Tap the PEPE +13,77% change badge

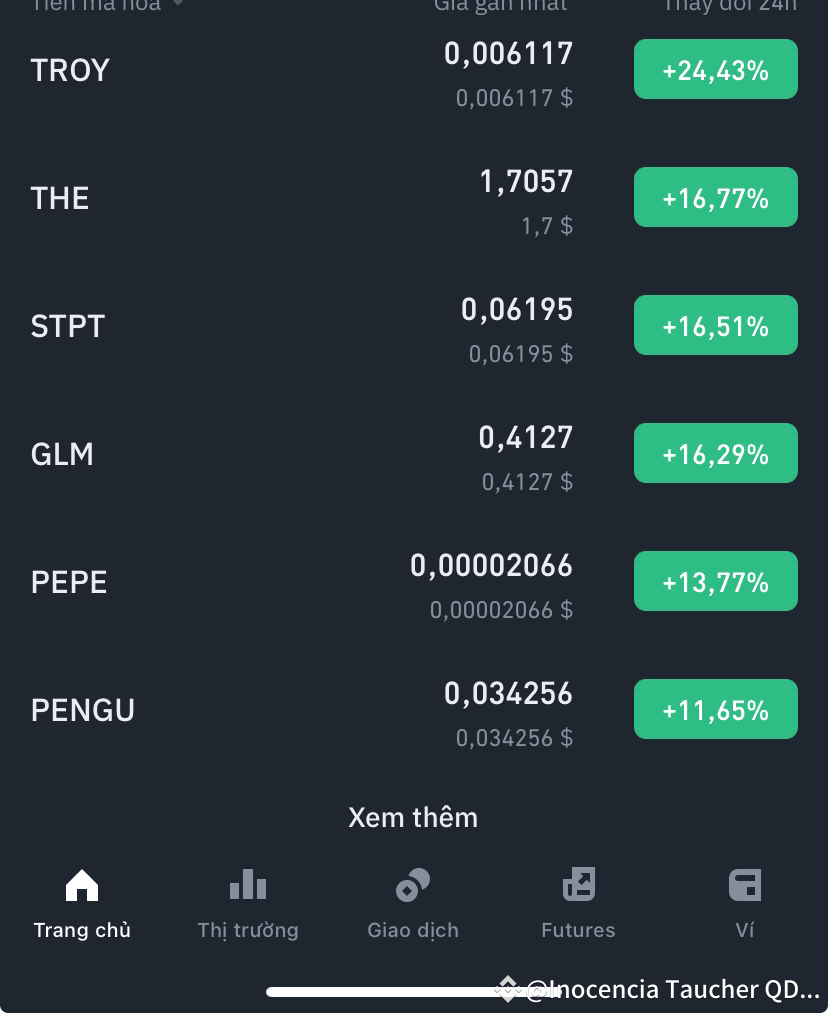(x=715, y=581)
